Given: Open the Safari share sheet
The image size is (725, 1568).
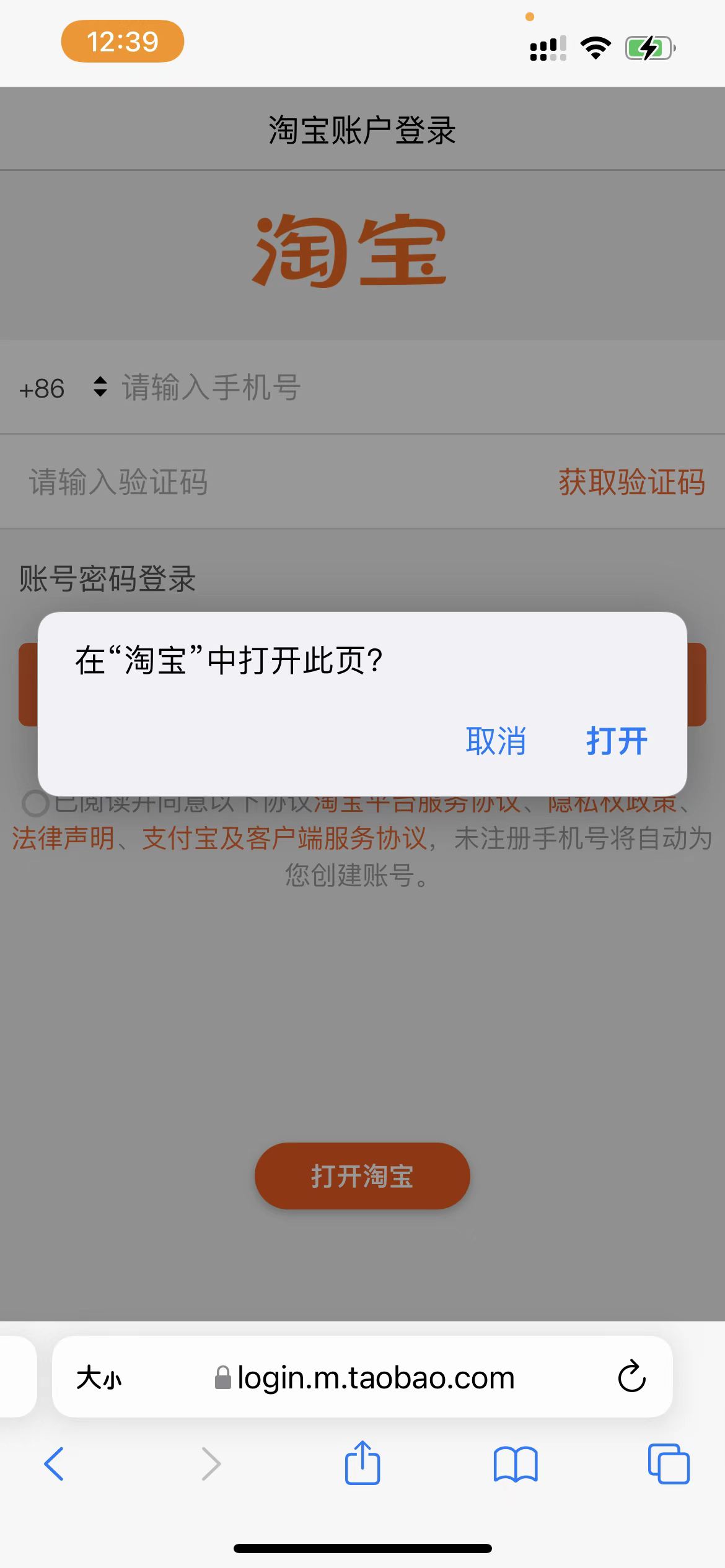Looking at the screenshot, I should click(x=362, y=1463).
